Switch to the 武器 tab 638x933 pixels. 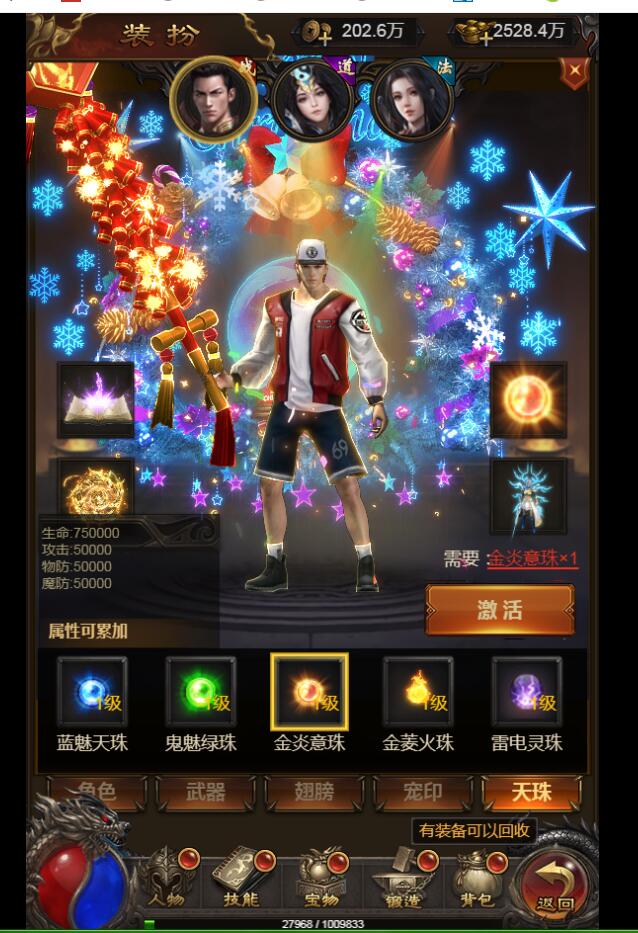(206, 793)
